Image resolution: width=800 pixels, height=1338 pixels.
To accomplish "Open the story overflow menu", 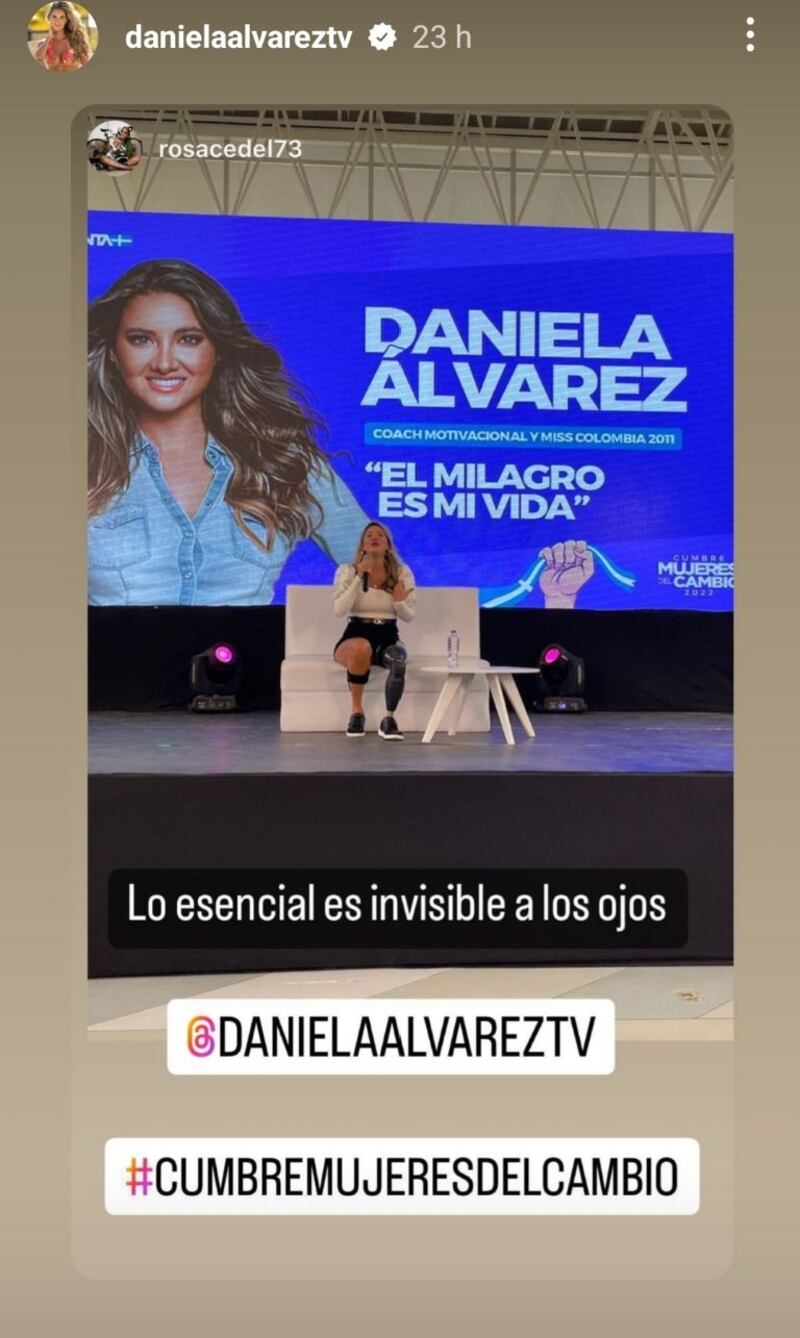I will coord(749,36).
